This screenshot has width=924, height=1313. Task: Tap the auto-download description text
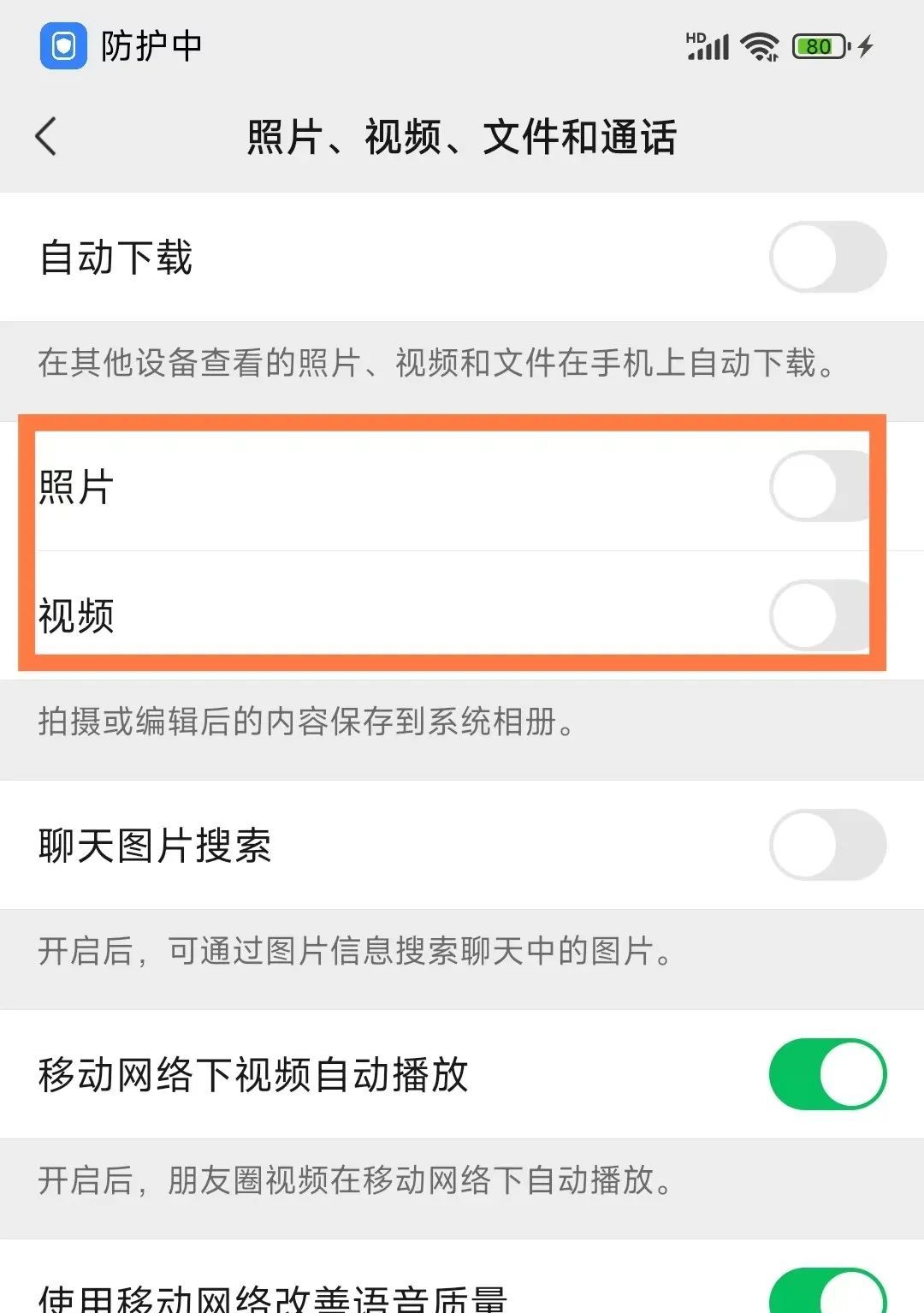pyautogui.click(x=436, y=364)
